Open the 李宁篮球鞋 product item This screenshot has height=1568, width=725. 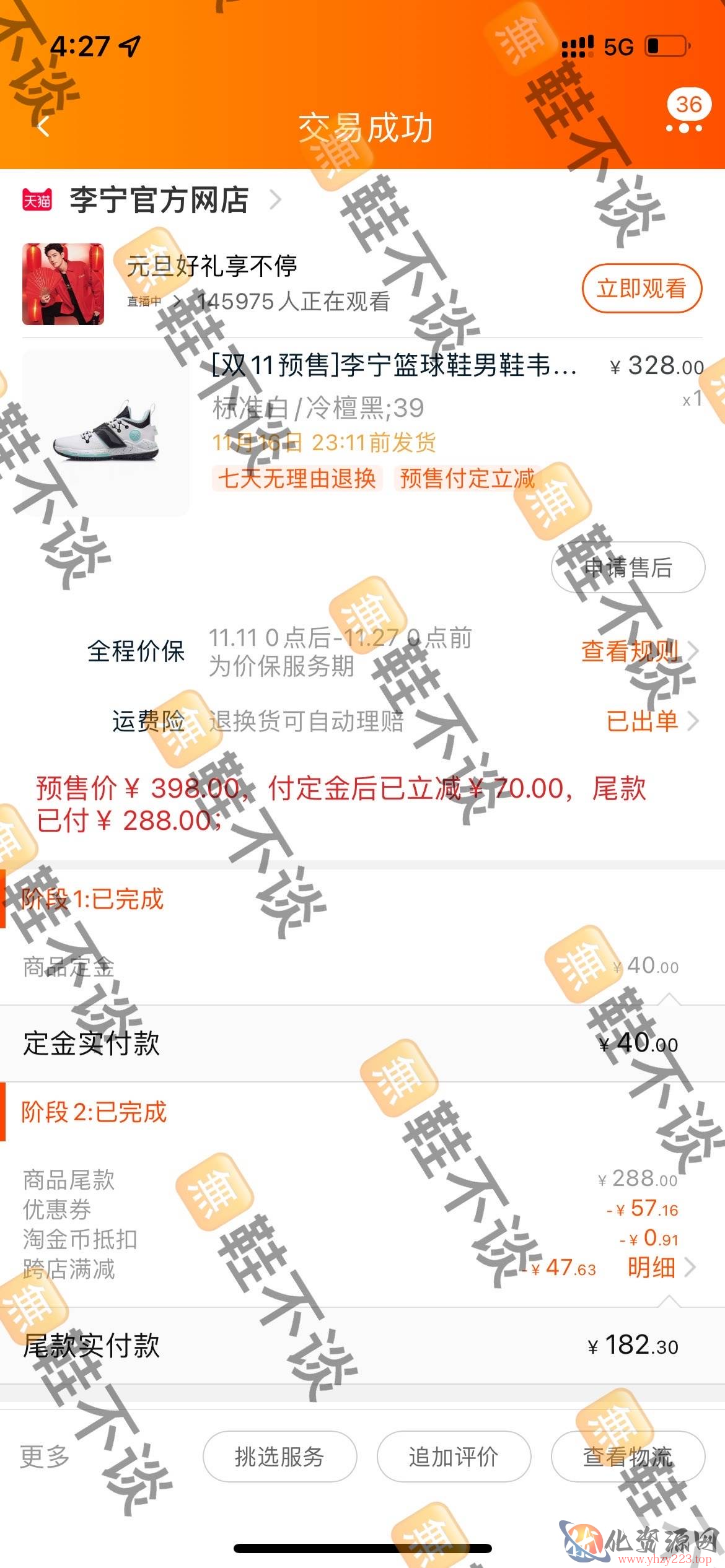pos(362,432)
